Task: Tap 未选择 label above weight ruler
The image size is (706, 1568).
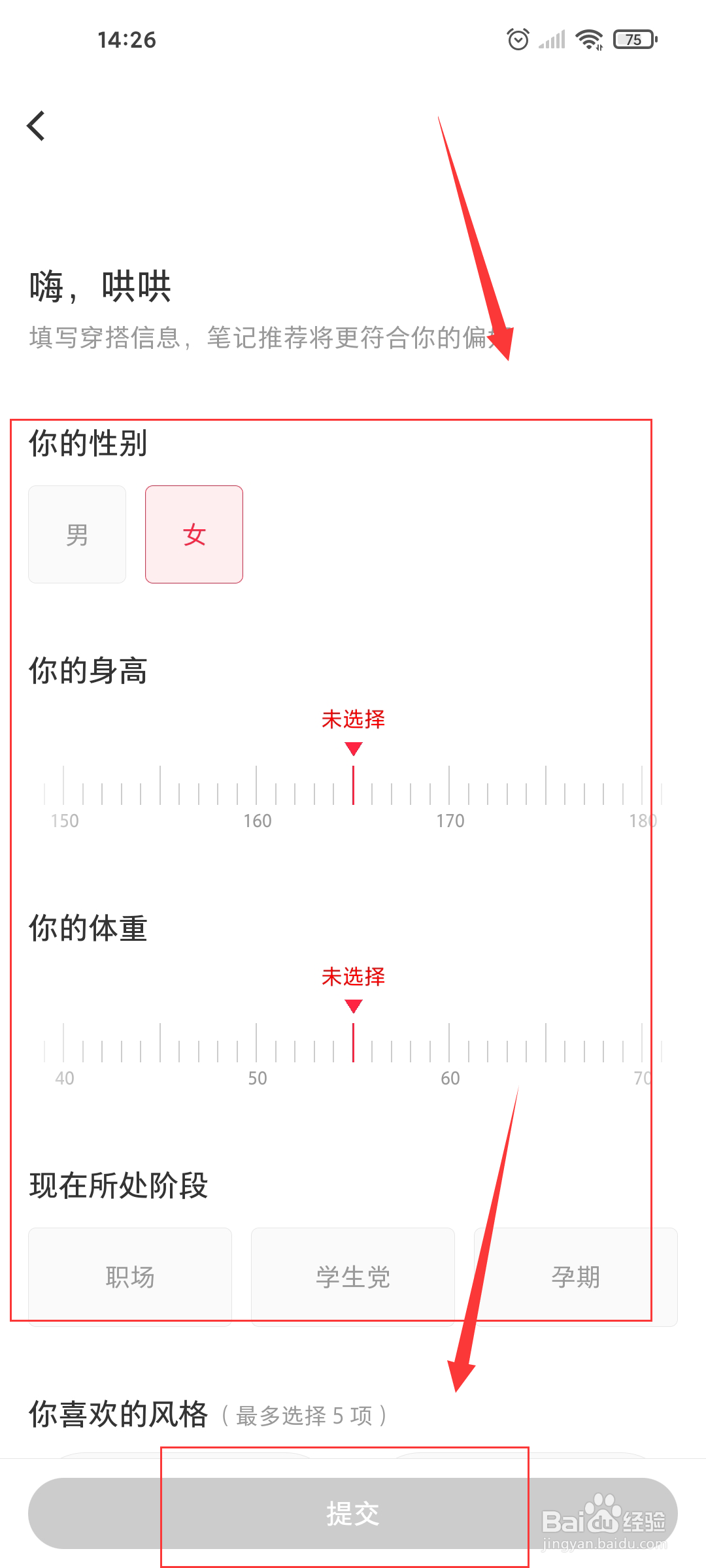Action: (353, 977)
